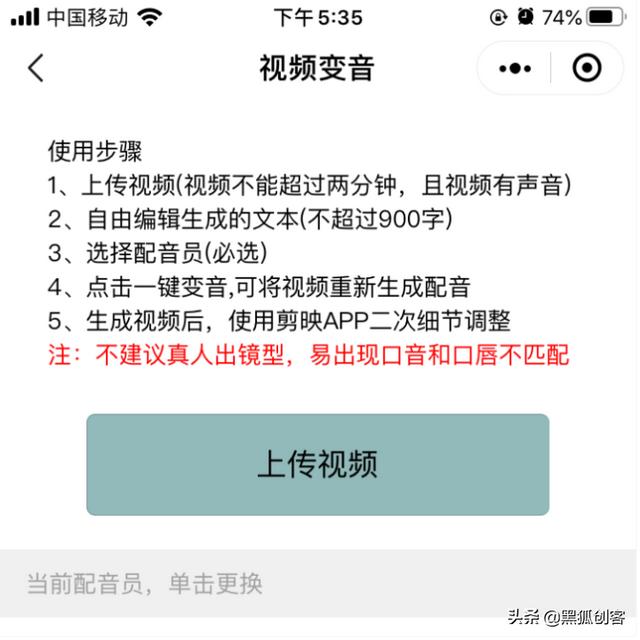Change the voice actor via 当前配音员,单击更换
The width and height of the screenshot is (640, 640).
pyautogui.click(x=145, y=584)
